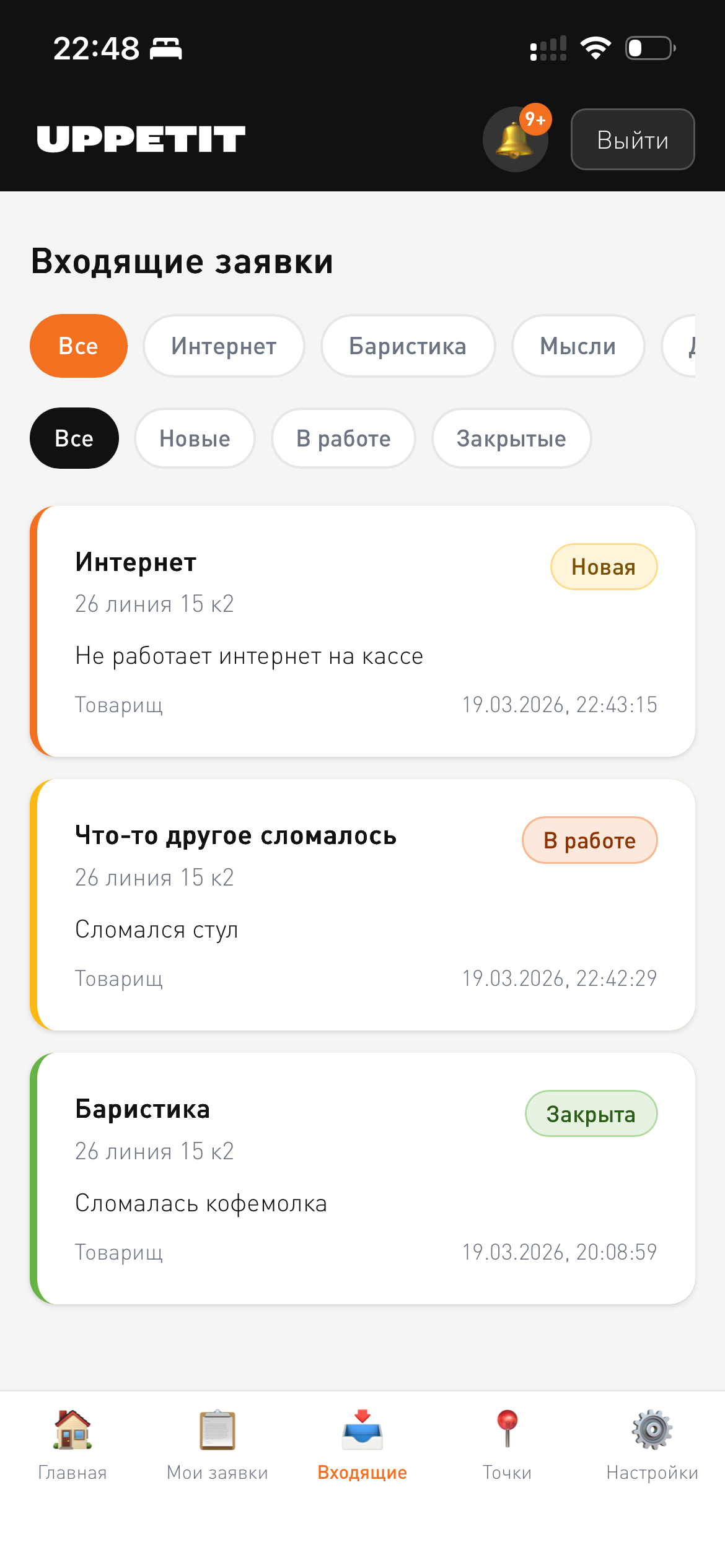Enable the В работе status filter
The image size is (725, 1568).
(x=343, y=438)
